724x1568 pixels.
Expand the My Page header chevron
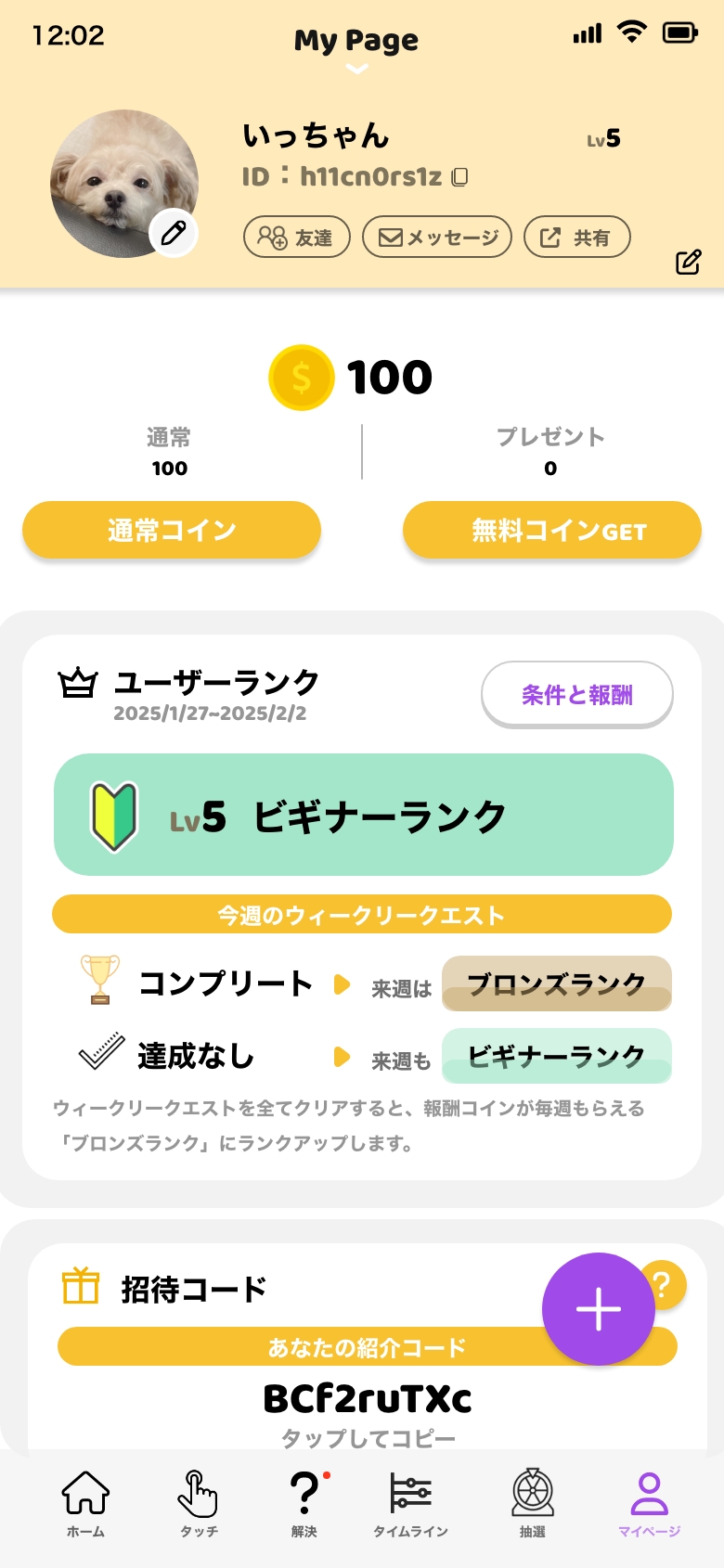(356, 69)
